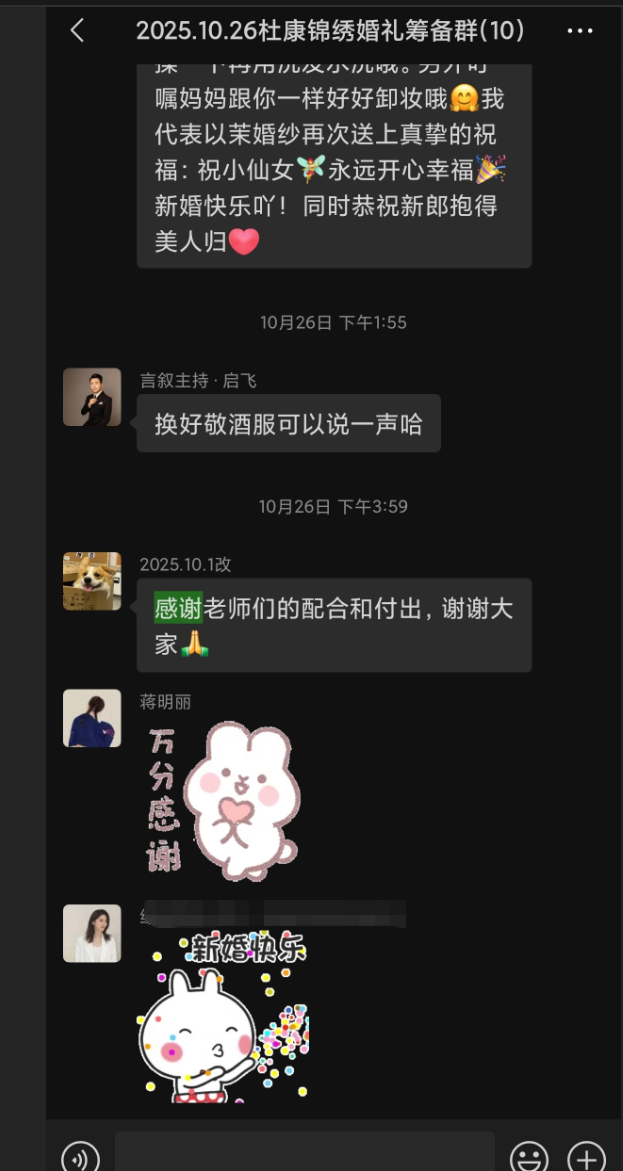Tap 蒋明丽's profile picture
The width and height of the screenshot is (623, 1171).
pyautogui.click(x=92, y=718)
